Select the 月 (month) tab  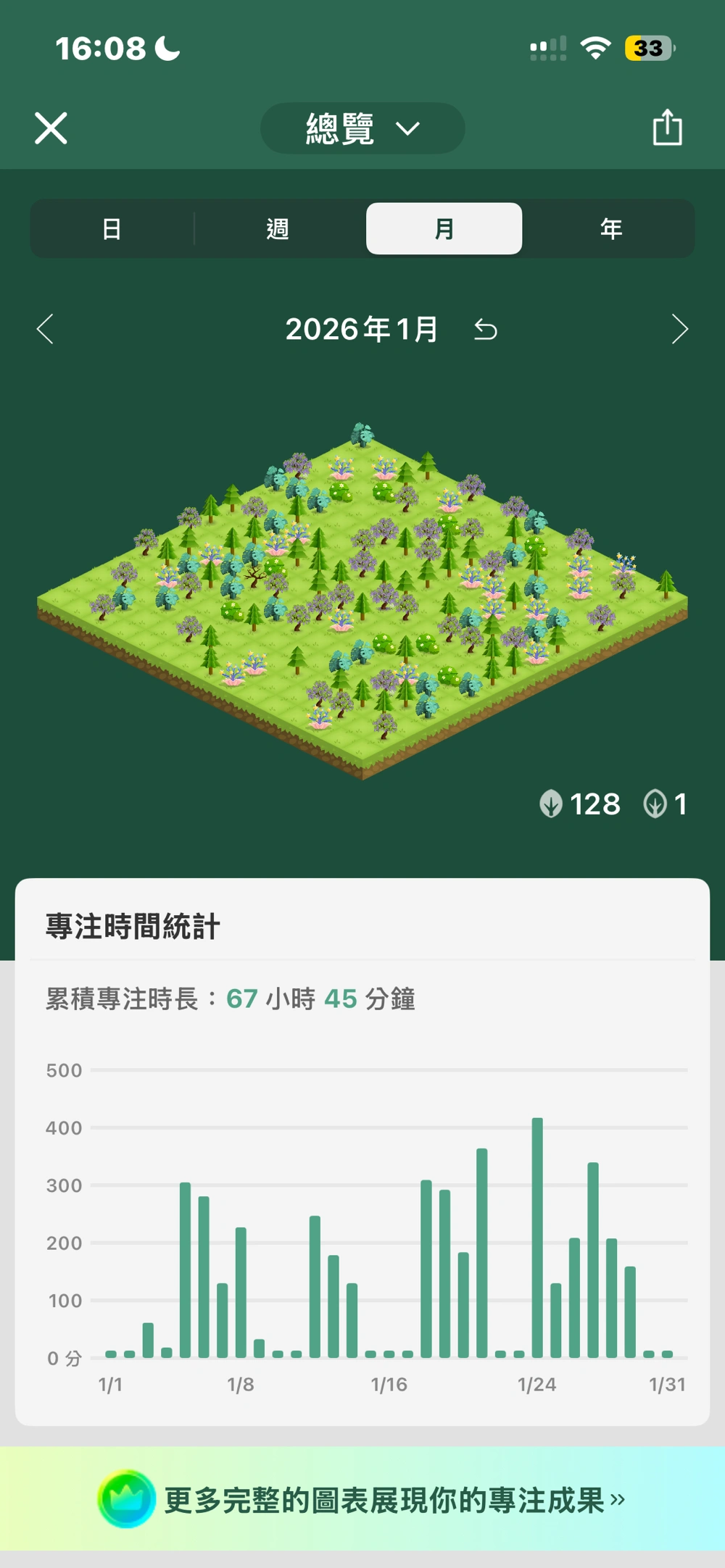(x=444, y=229)
